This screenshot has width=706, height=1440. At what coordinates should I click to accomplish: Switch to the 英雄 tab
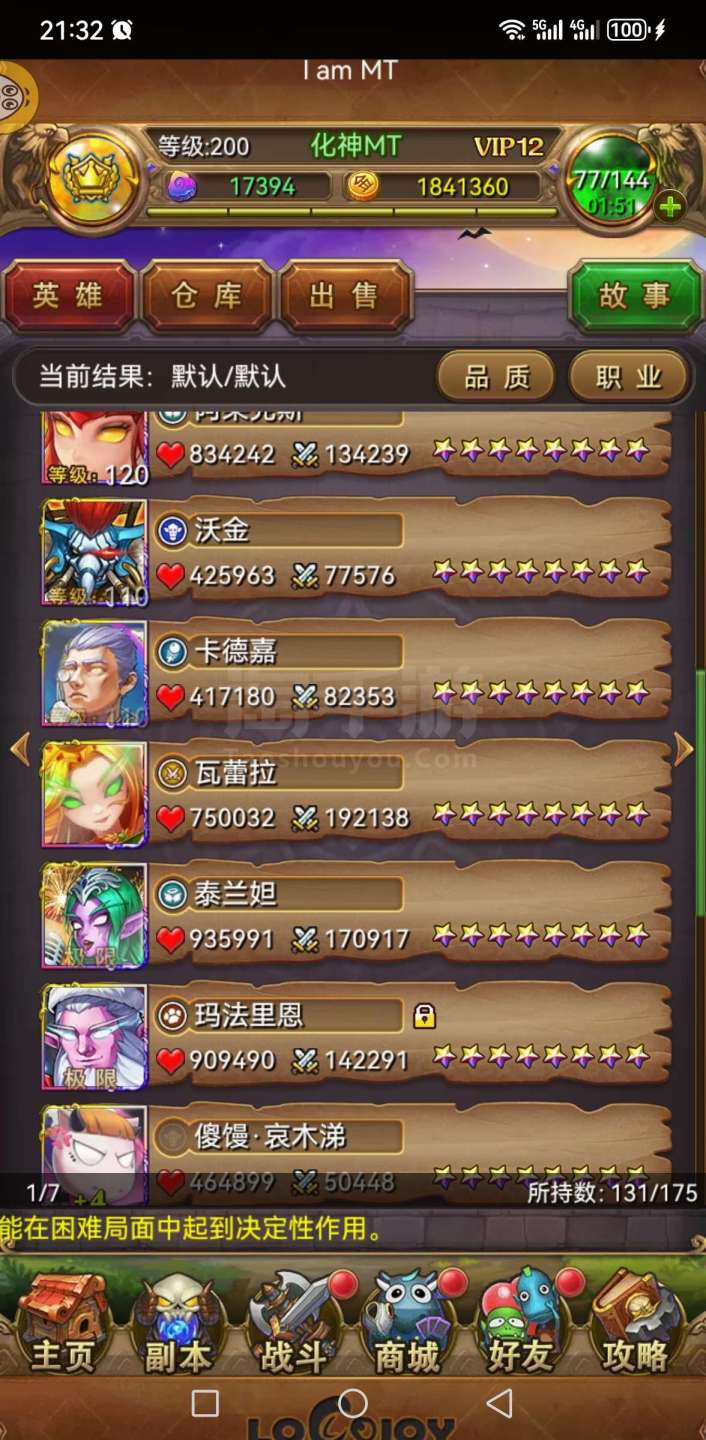[x=69, y=296]
